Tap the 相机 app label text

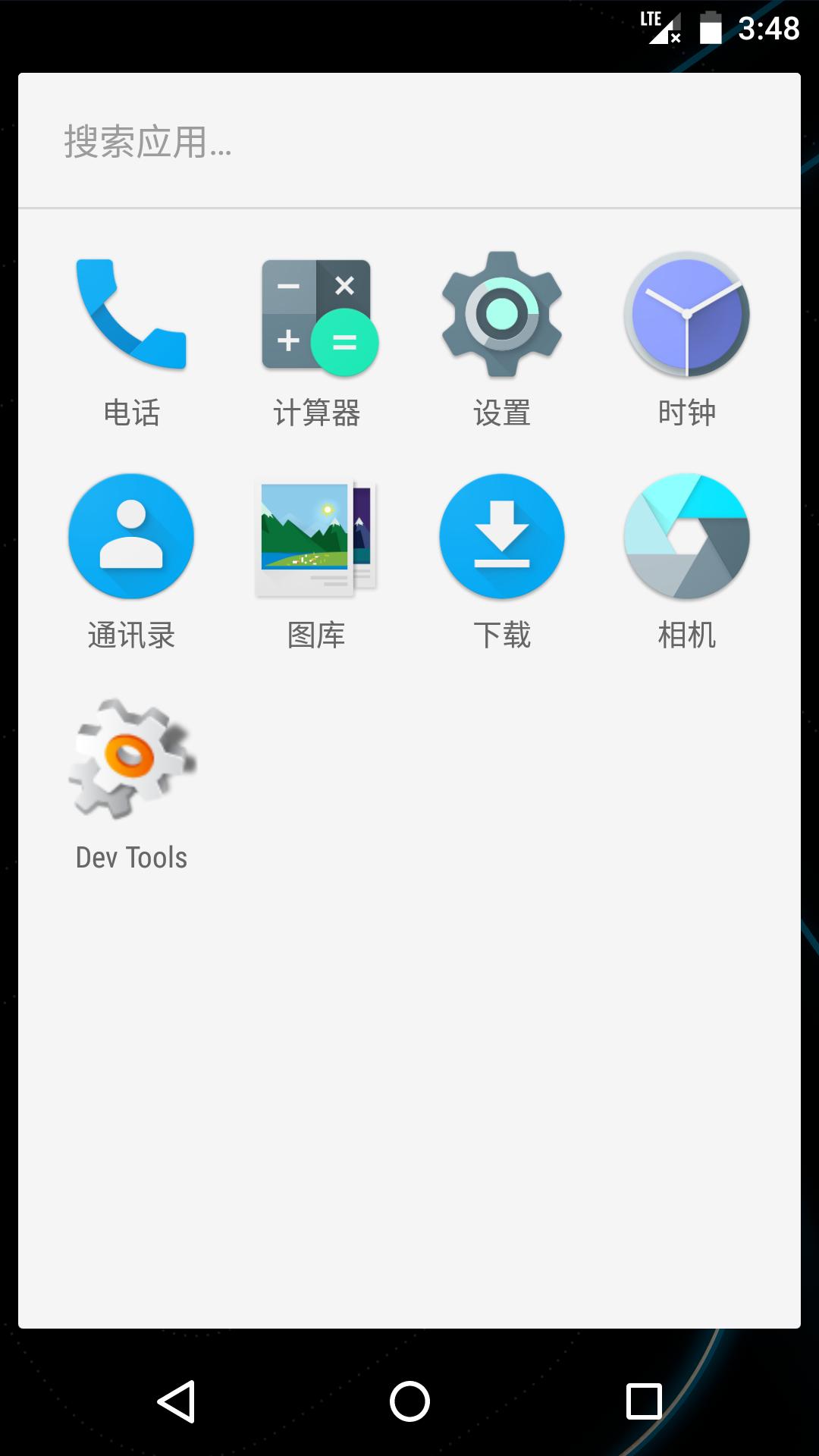tap(687, 637)
